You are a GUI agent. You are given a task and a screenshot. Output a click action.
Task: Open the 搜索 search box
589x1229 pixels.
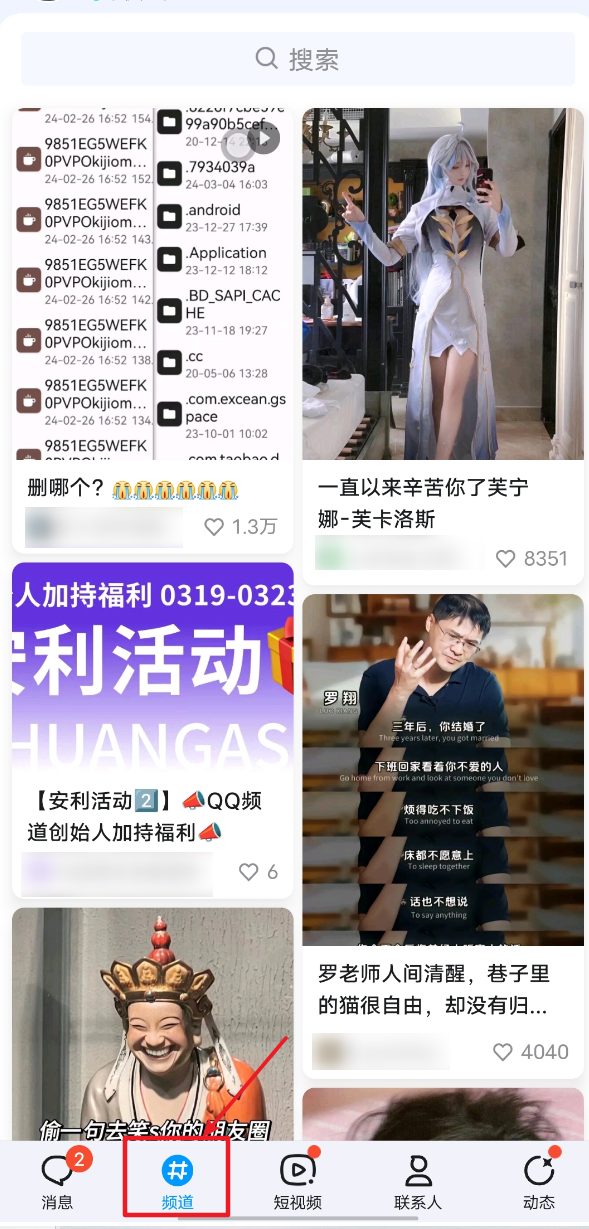298,59
